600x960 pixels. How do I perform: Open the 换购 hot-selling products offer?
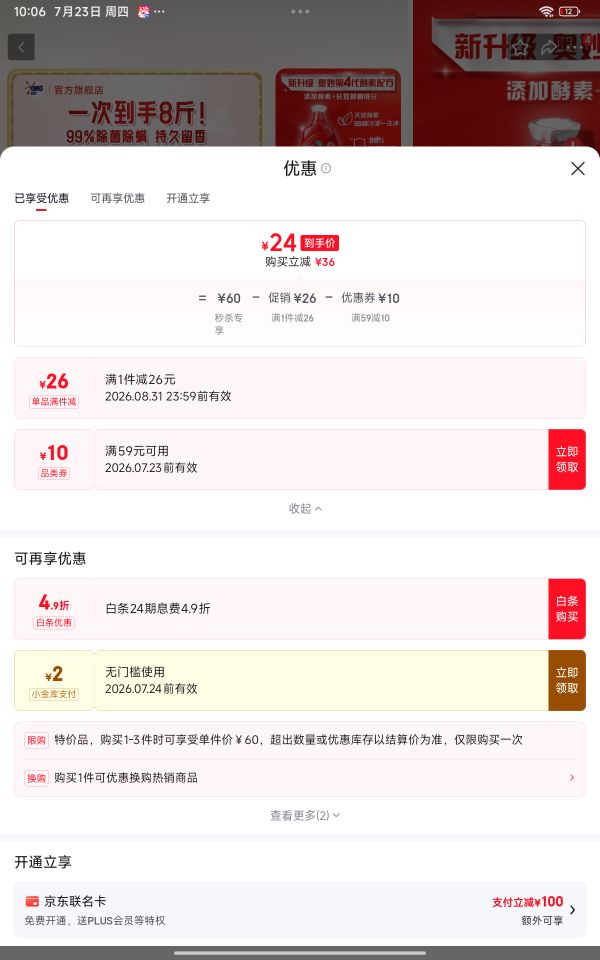300,778
